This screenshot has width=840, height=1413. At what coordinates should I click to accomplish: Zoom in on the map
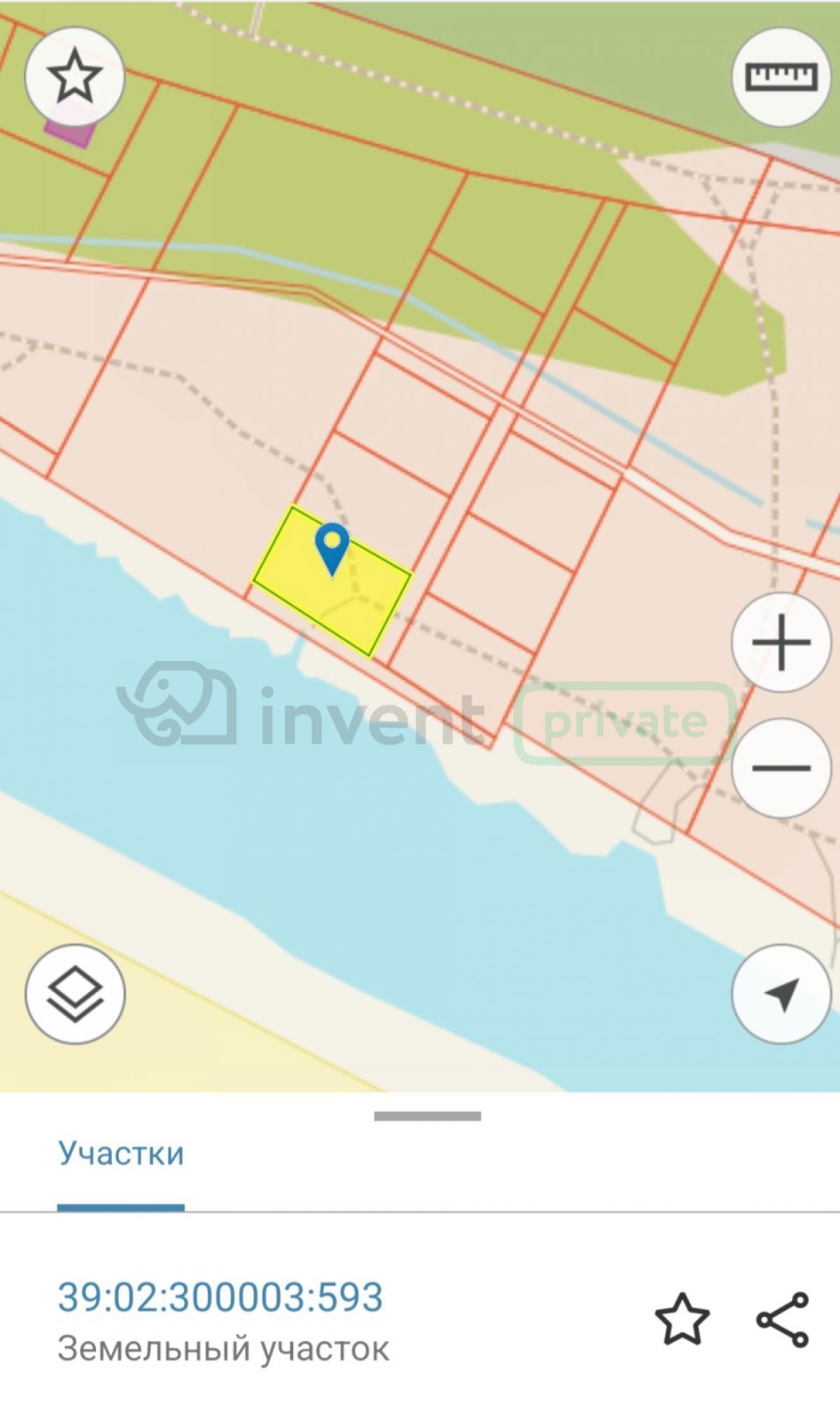coord(781,642)
